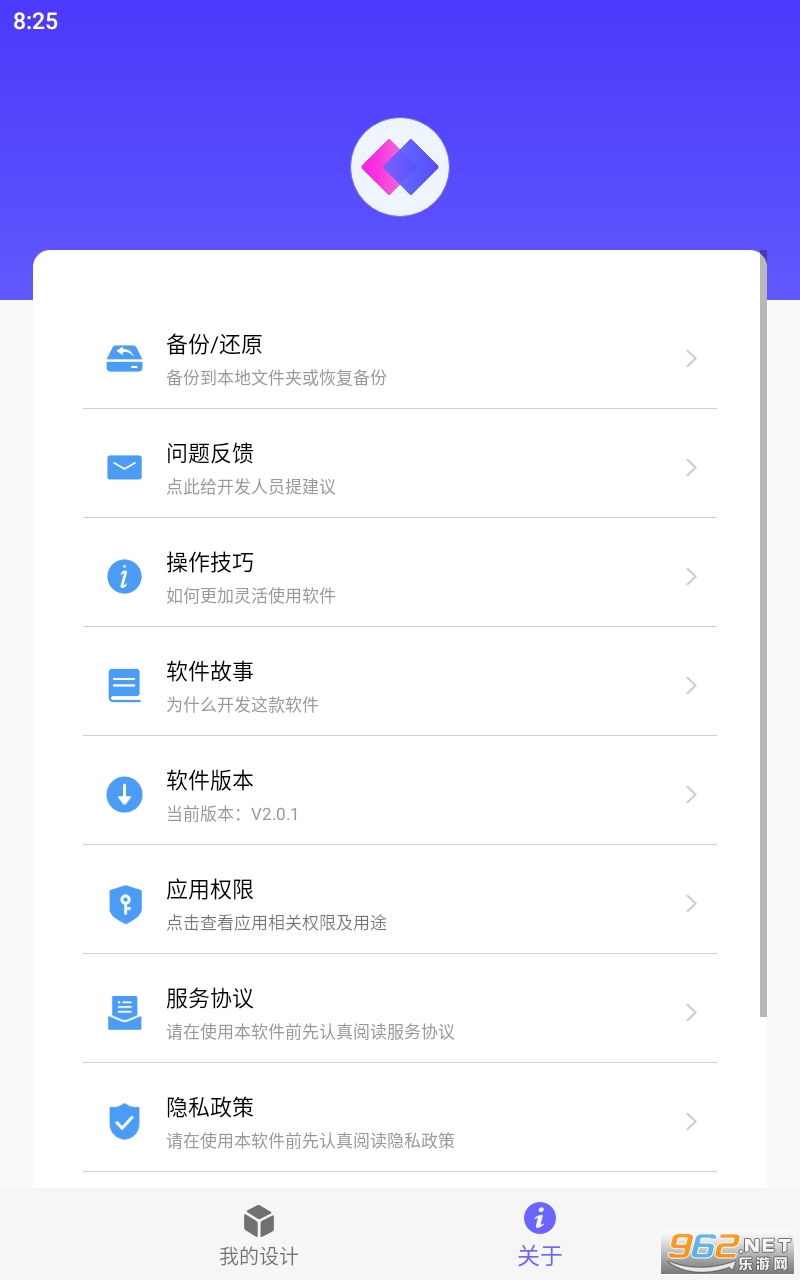Open the 备份/还原 backup and restore row

400,359
